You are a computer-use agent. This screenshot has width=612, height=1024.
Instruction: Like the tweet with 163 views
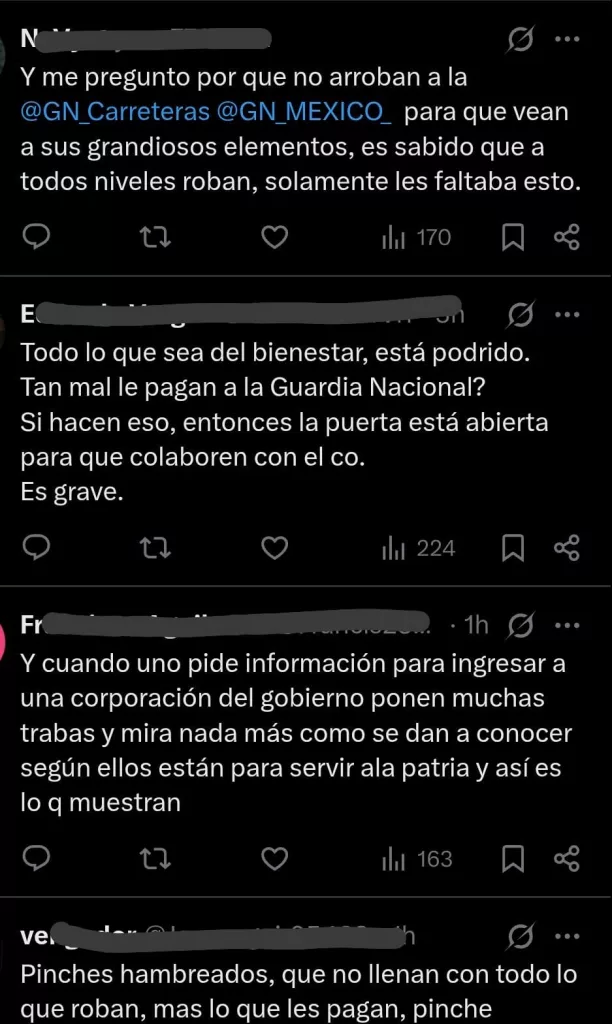[274, 859]
